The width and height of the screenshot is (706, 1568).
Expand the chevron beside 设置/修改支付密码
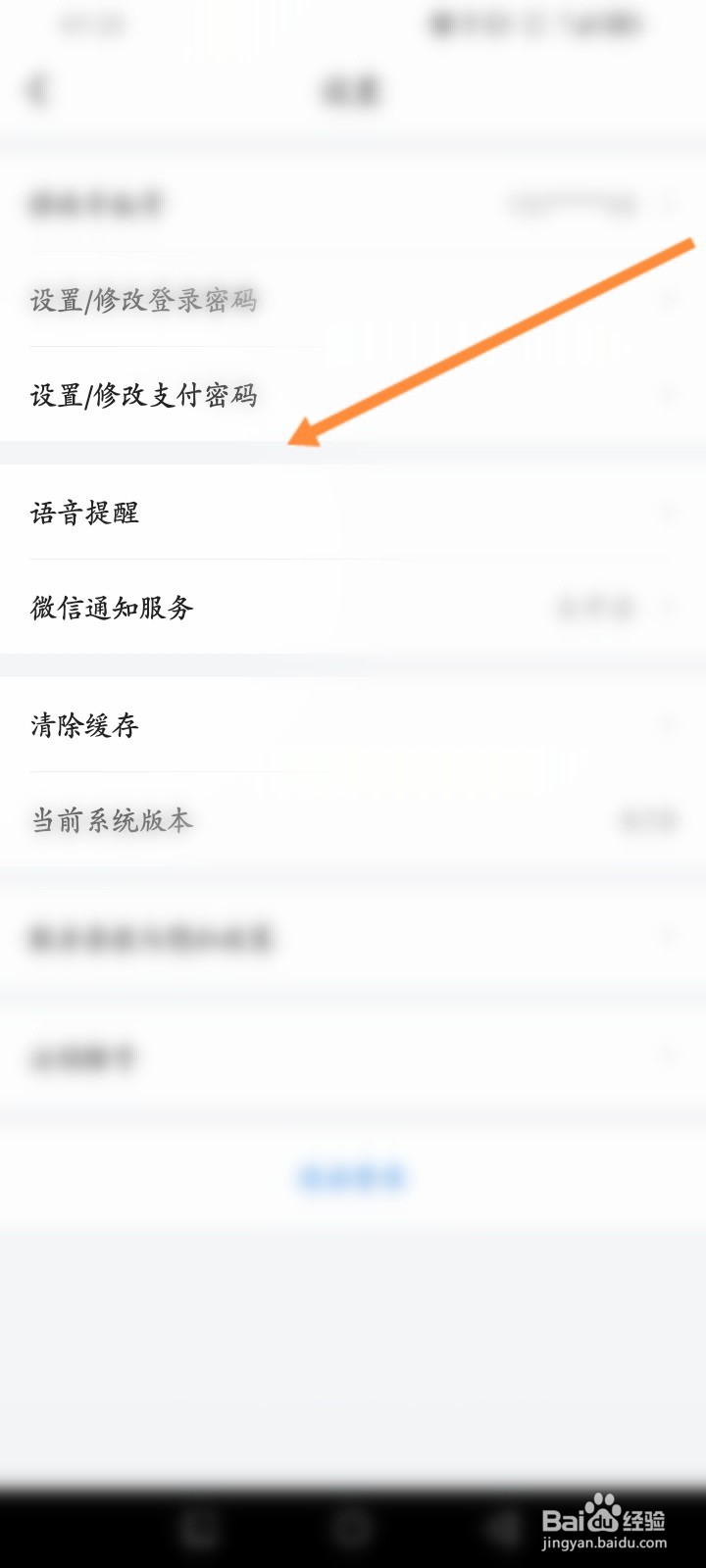coord(670,396)
